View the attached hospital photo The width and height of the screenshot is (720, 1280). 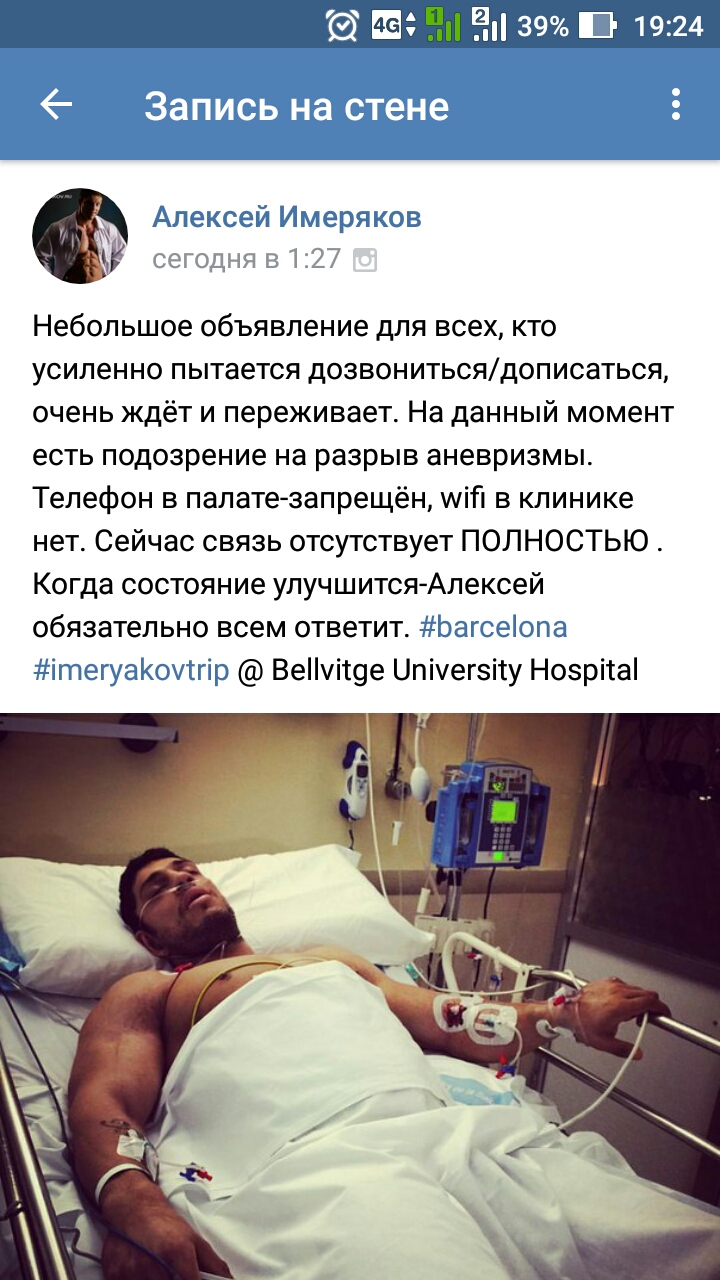pos(360,995)
